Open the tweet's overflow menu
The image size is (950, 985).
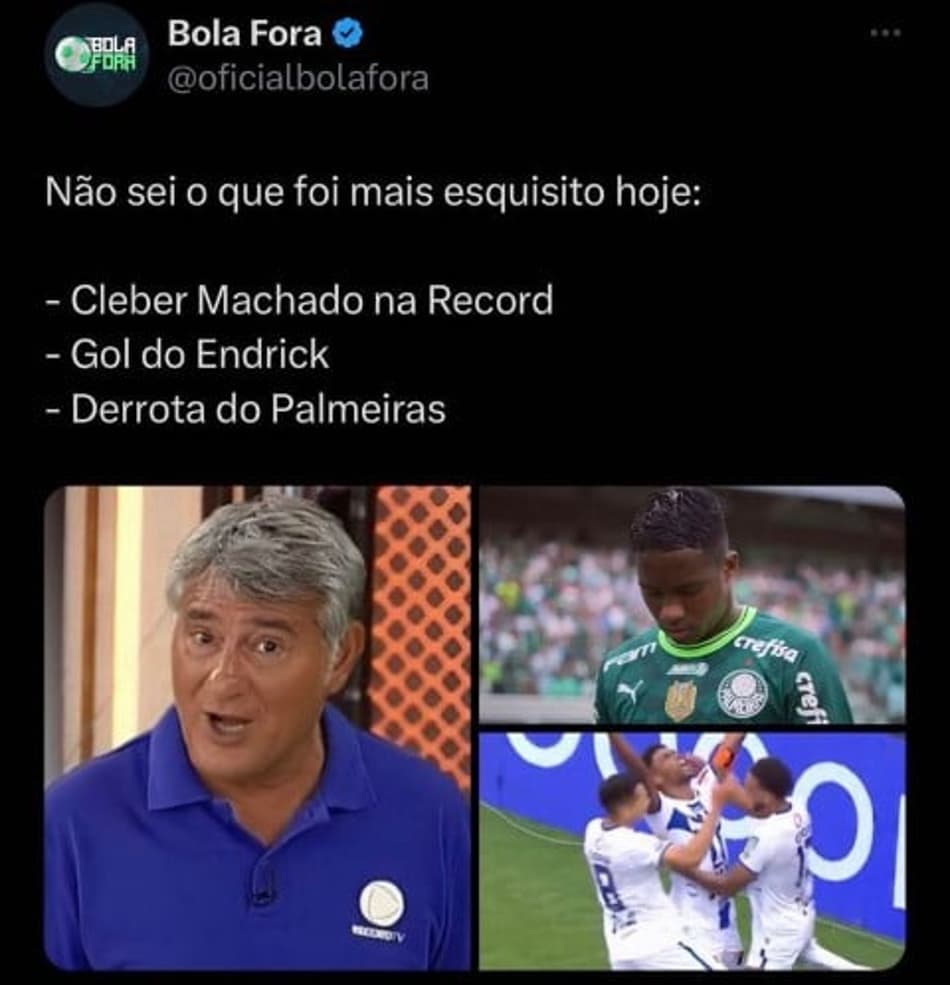tap(885, 33)
